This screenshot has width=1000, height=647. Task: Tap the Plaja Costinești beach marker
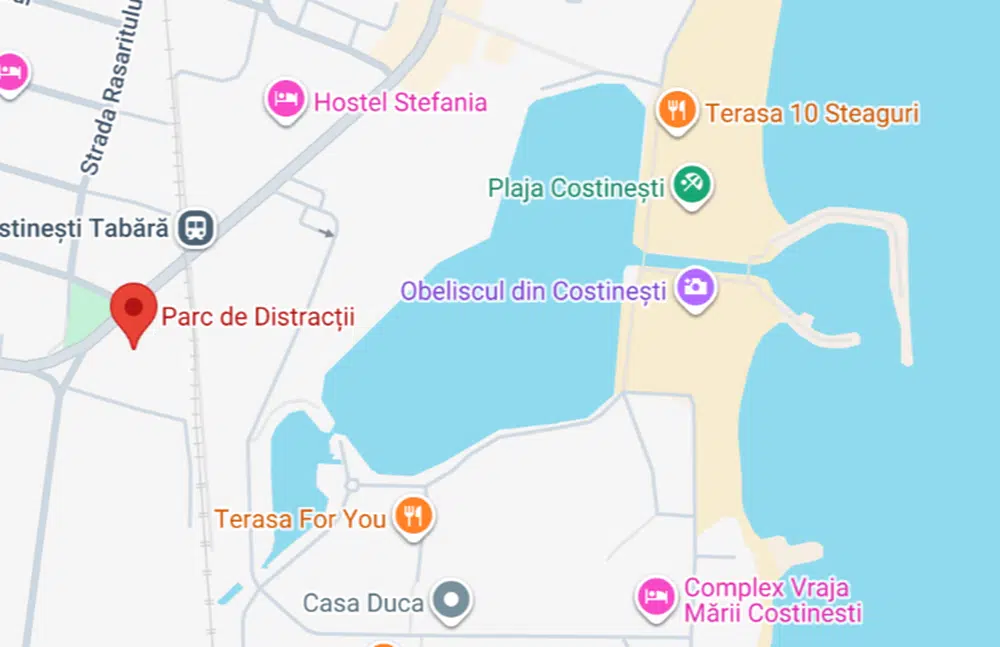691,185
